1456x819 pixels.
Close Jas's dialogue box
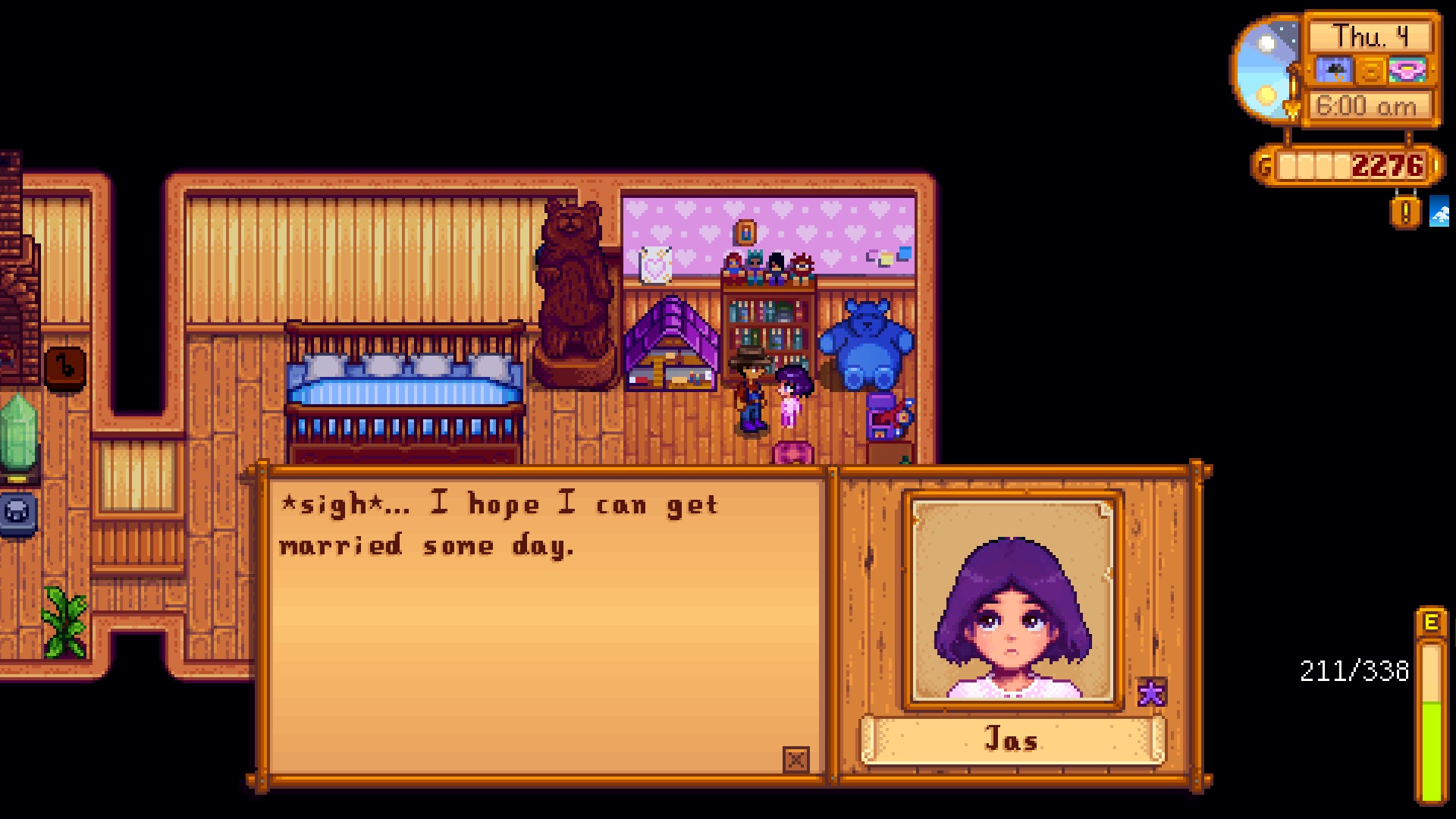click(x=795, y=759)
